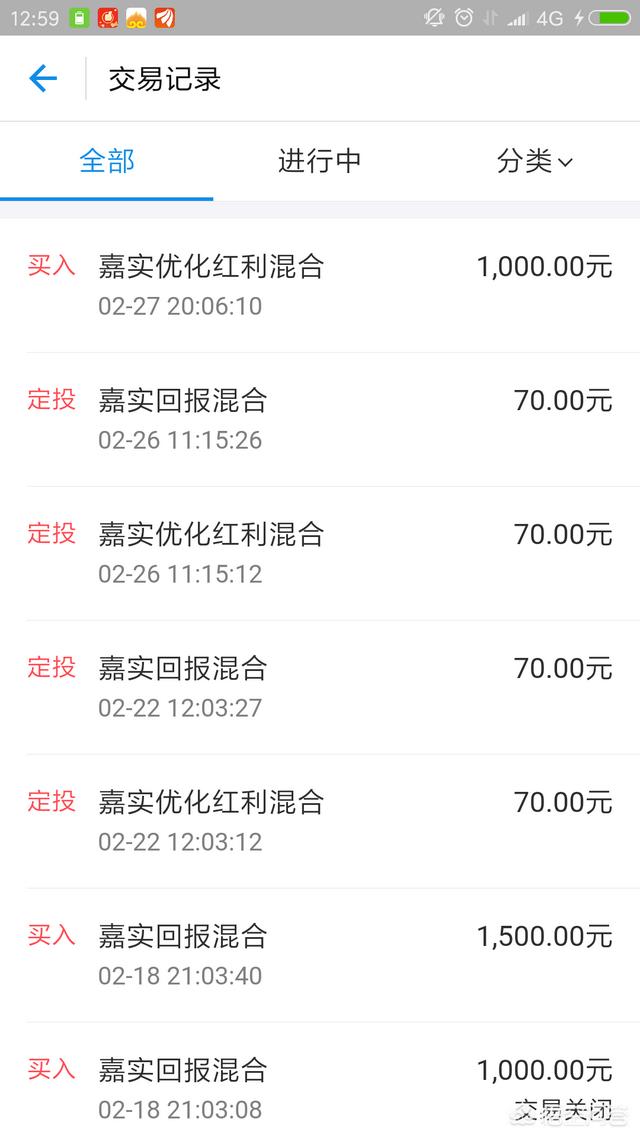640x1138 pixels.
Task: Expand the 分类 filter dropdown
Action: (x=534, y=161)
